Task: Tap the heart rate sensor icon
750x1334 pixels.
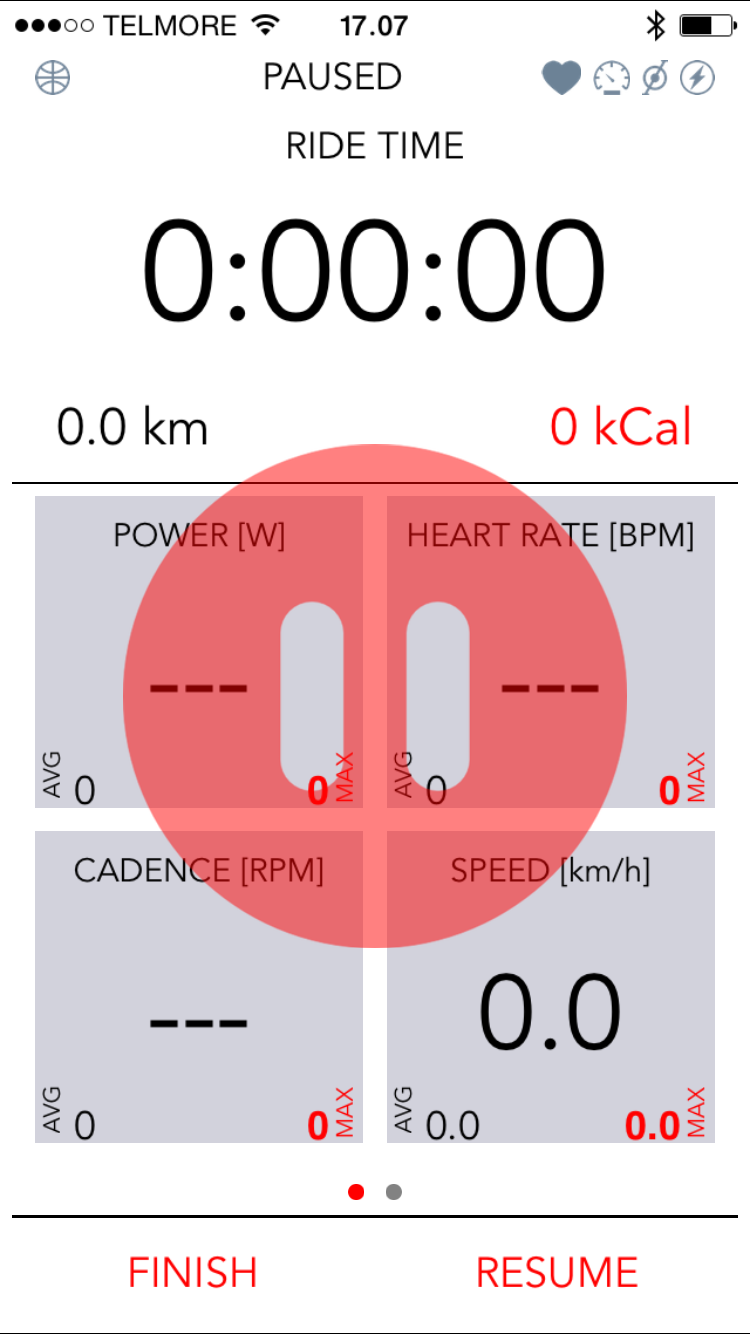Action: click(562, 78)
